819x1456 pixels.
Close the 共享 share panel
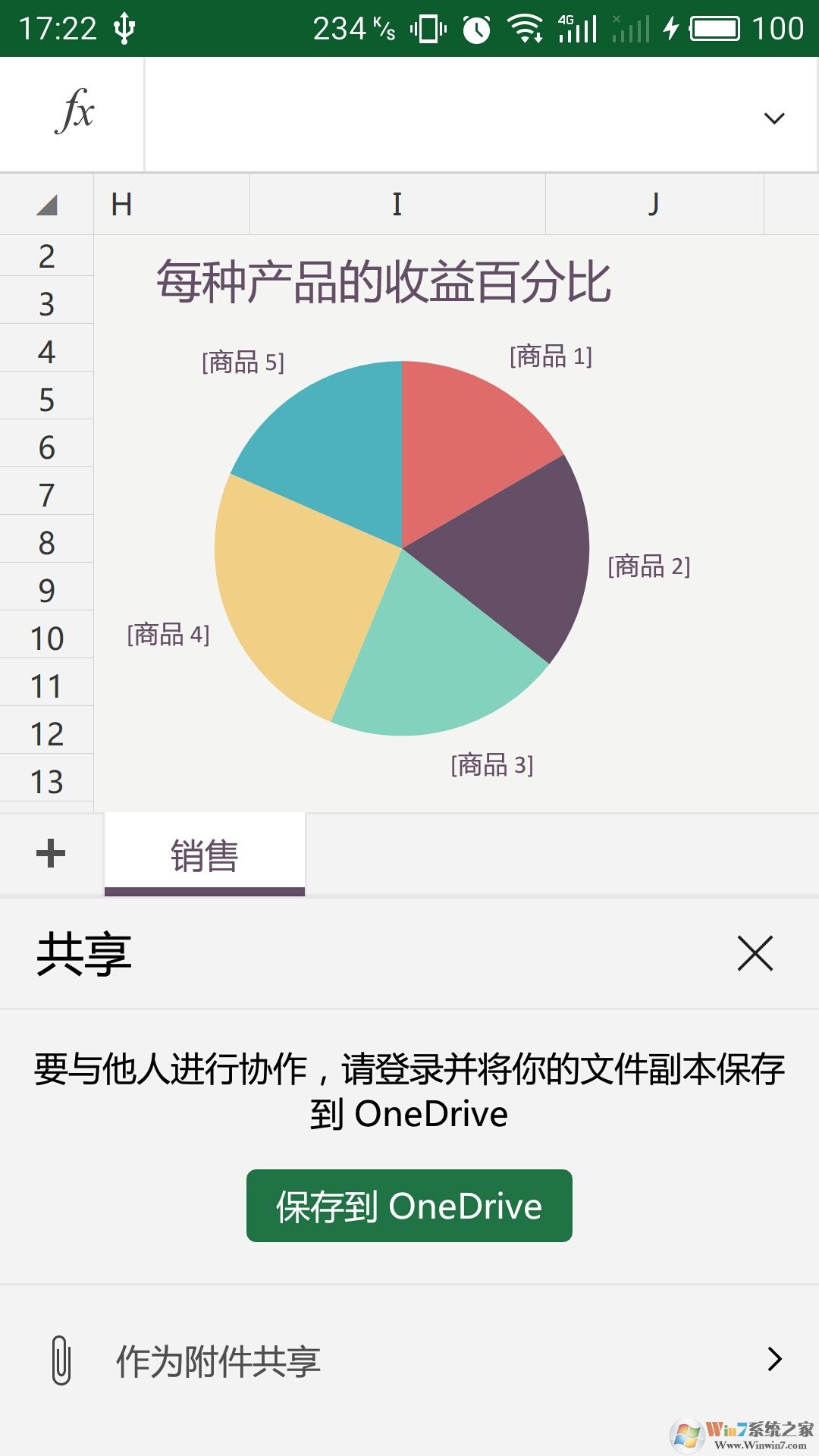[755, 953]
